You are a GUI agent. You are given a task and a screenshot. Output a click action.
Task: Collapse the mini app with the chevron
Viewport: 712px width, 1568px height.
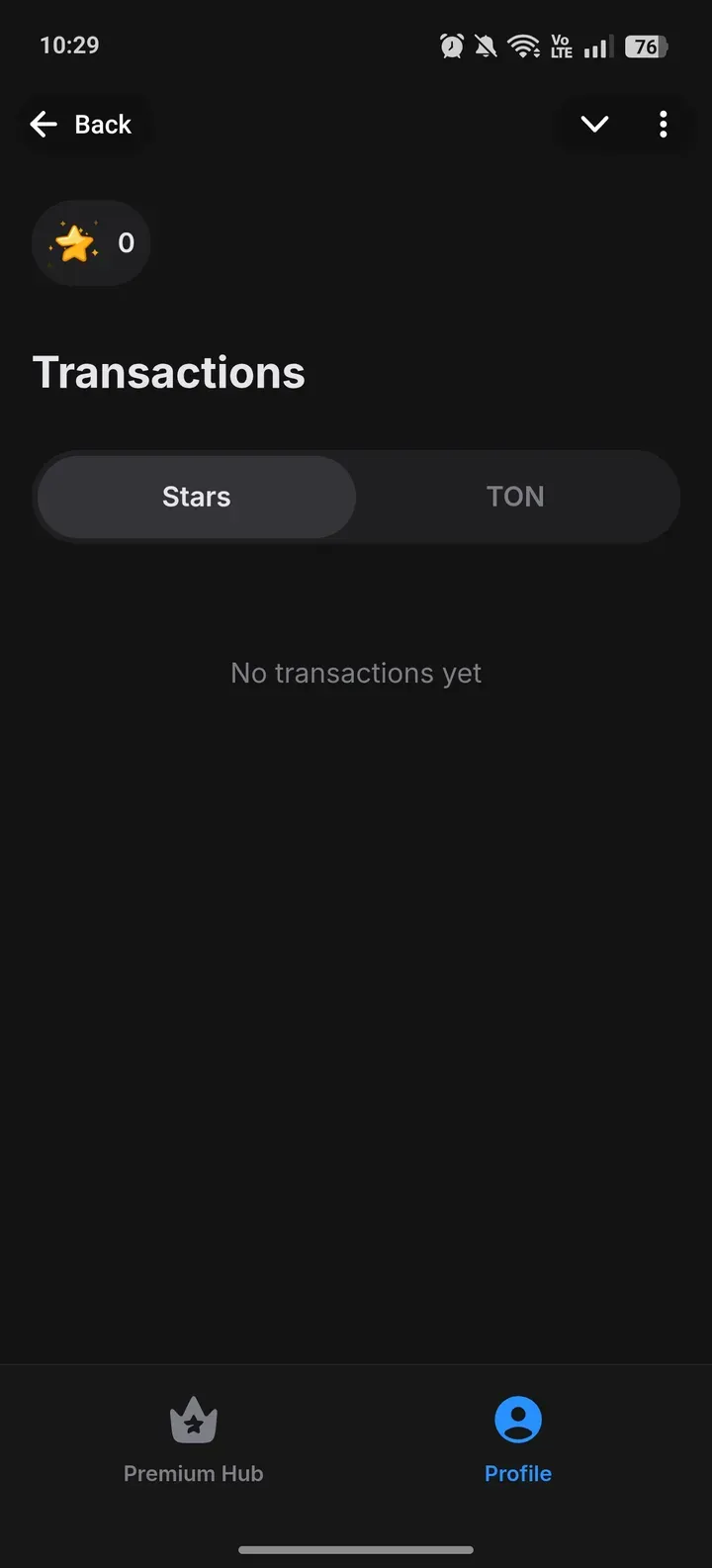[594, 124]
